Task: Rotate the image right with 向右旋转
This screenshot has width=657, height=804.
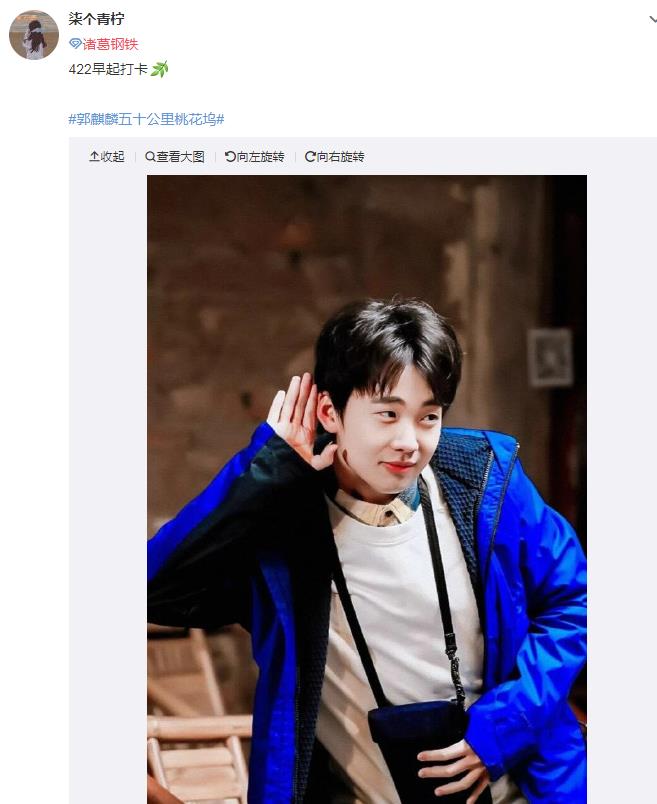Action: coord(335,157)
